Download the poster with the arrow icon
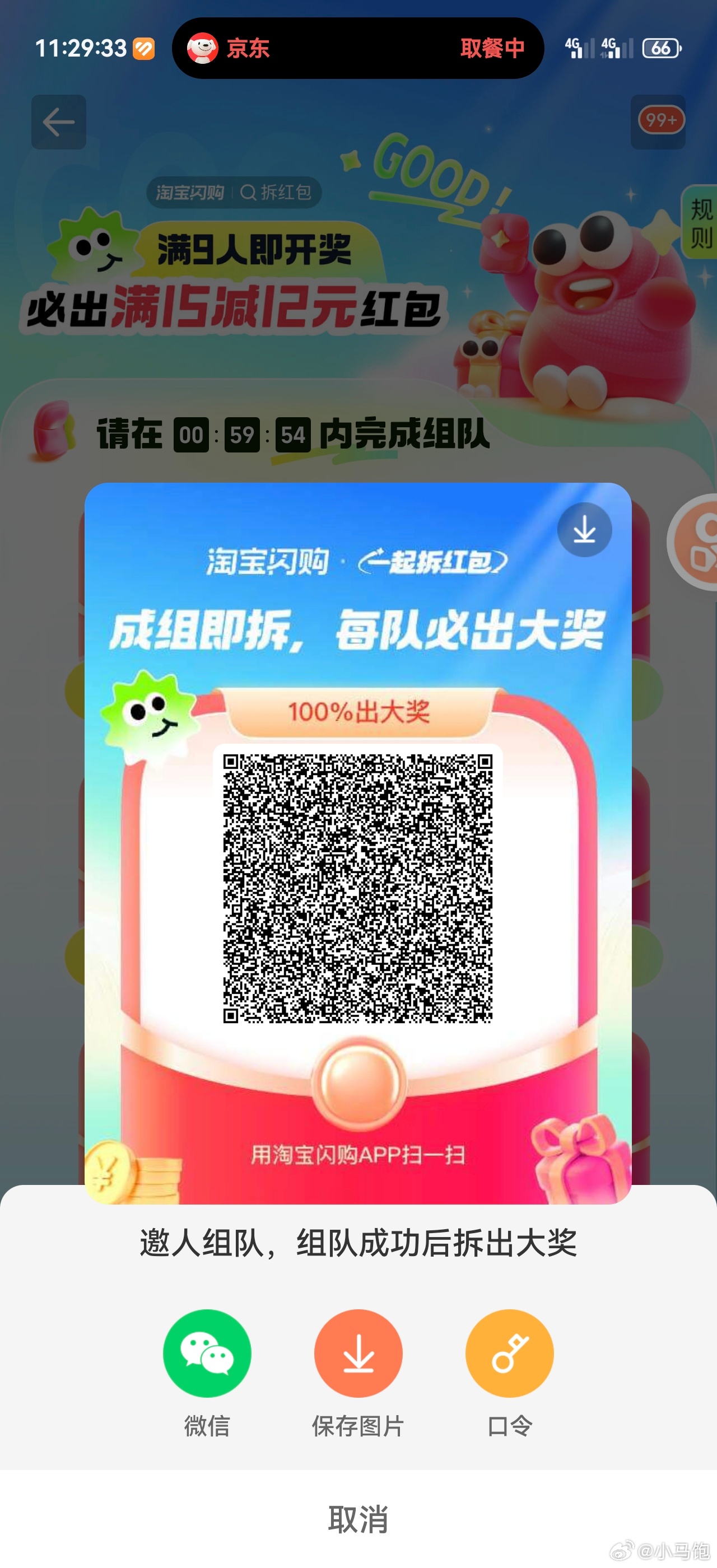The height and width of the screenshot is (1568, 717). tap(584, 530)
